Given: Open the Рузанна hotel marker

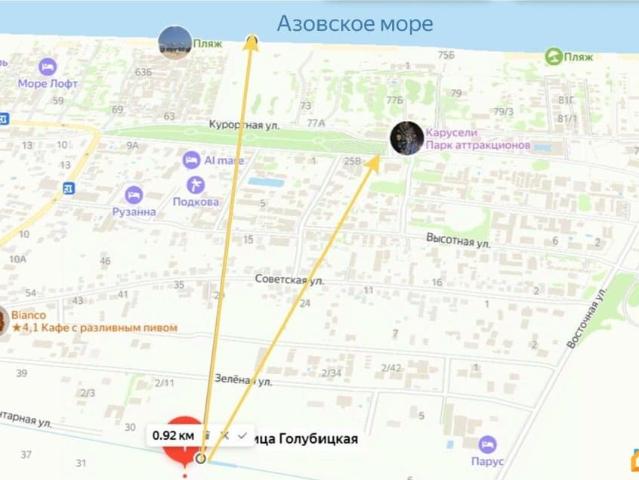Looking at the screenshot, I should (x=132, y=195).
